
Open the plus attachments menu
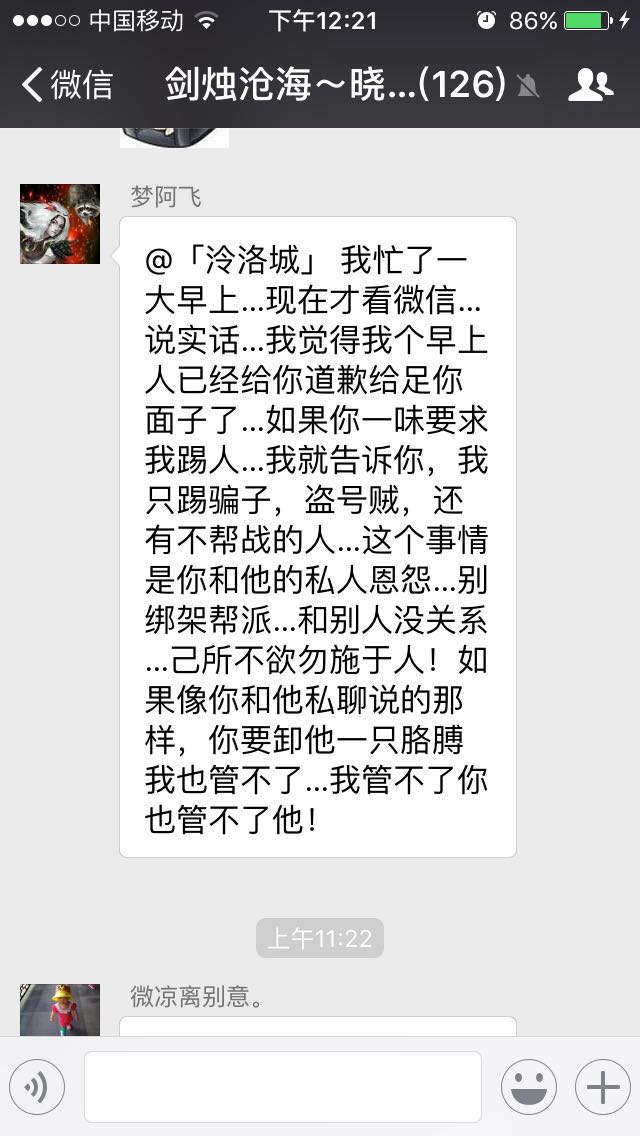pyautogui.click(x=602, y=1087)
